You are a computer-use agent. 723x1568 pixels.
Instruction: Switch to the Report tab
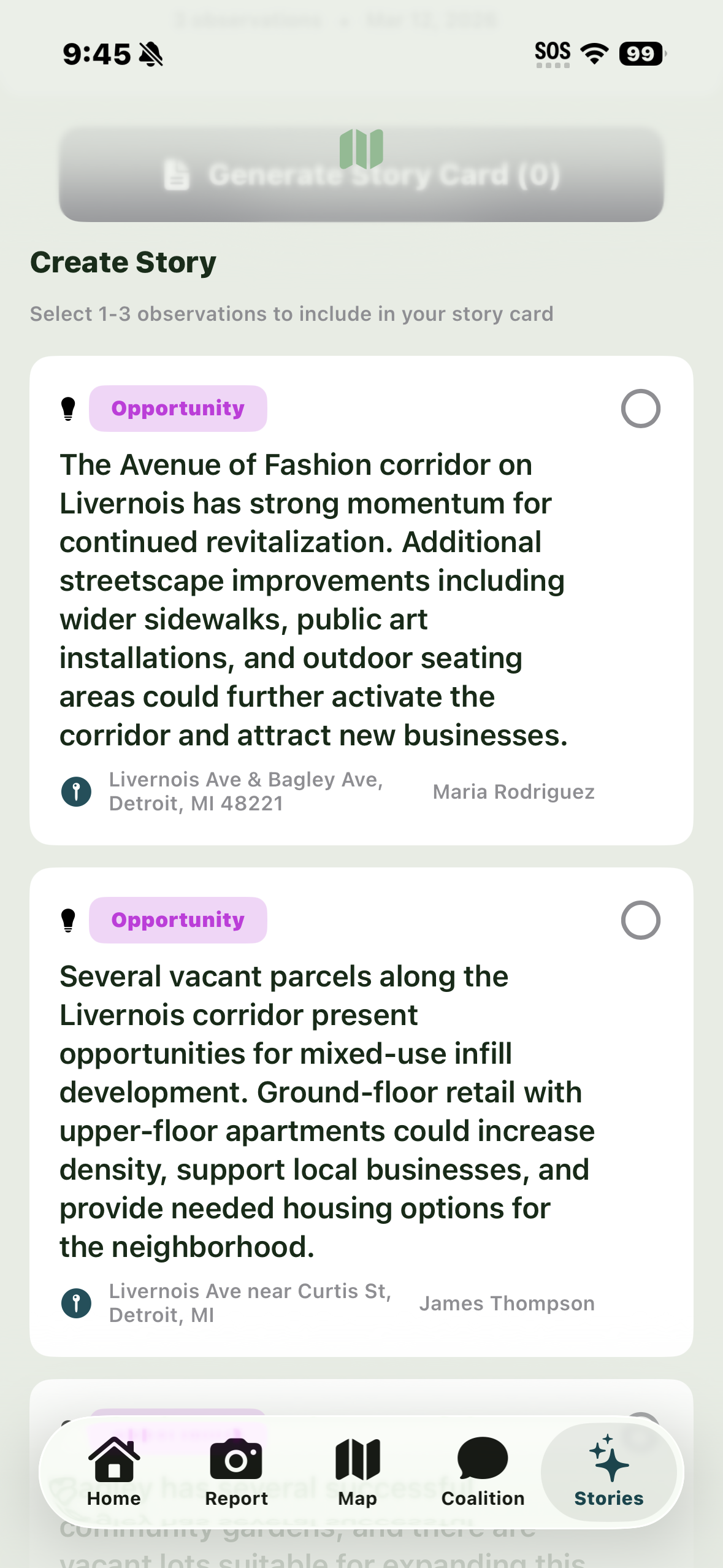click(x=236, y=1472)
